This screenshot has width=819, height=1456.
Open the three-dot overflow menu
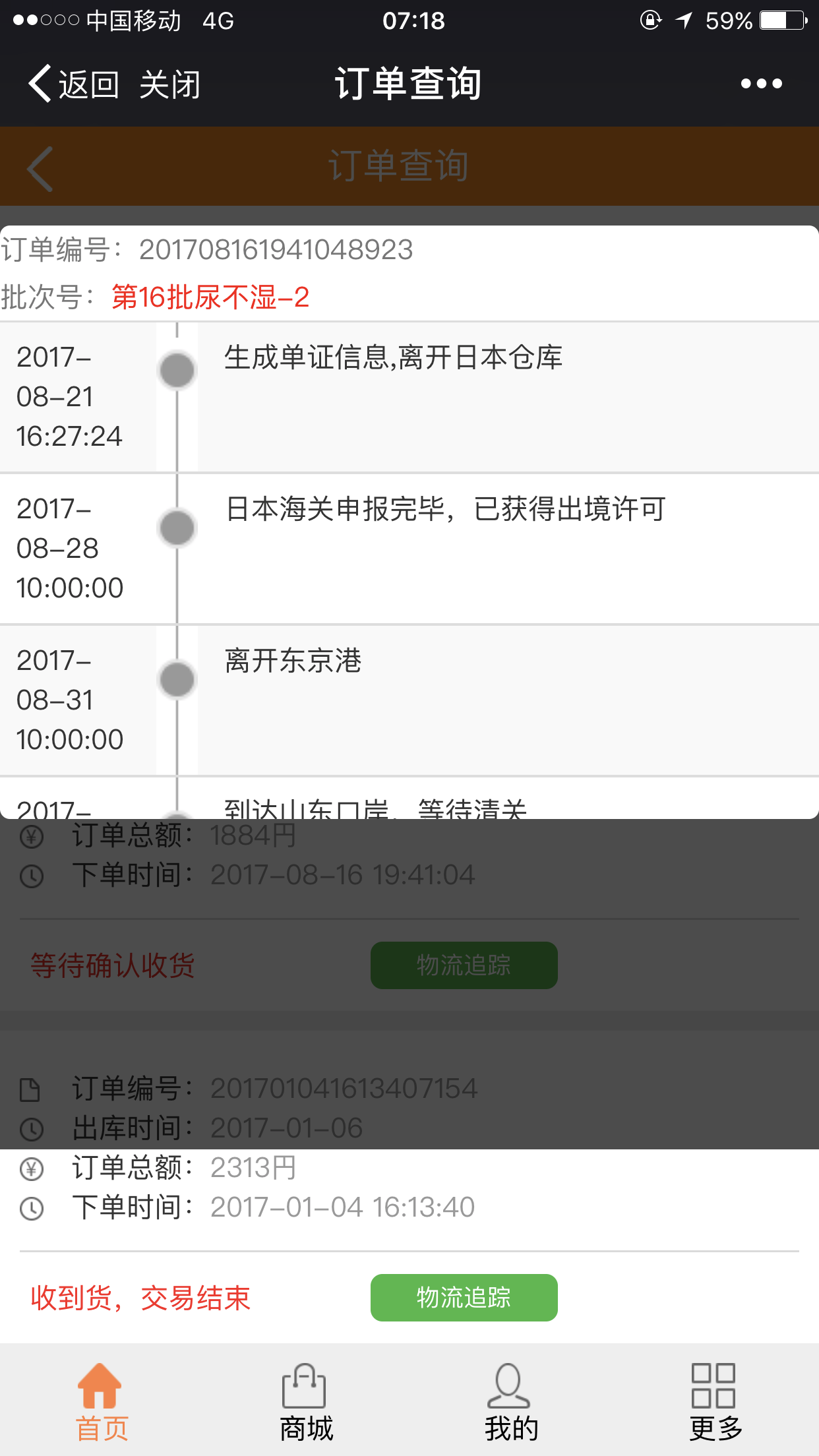pyautogui.click(x=761, y=84)
